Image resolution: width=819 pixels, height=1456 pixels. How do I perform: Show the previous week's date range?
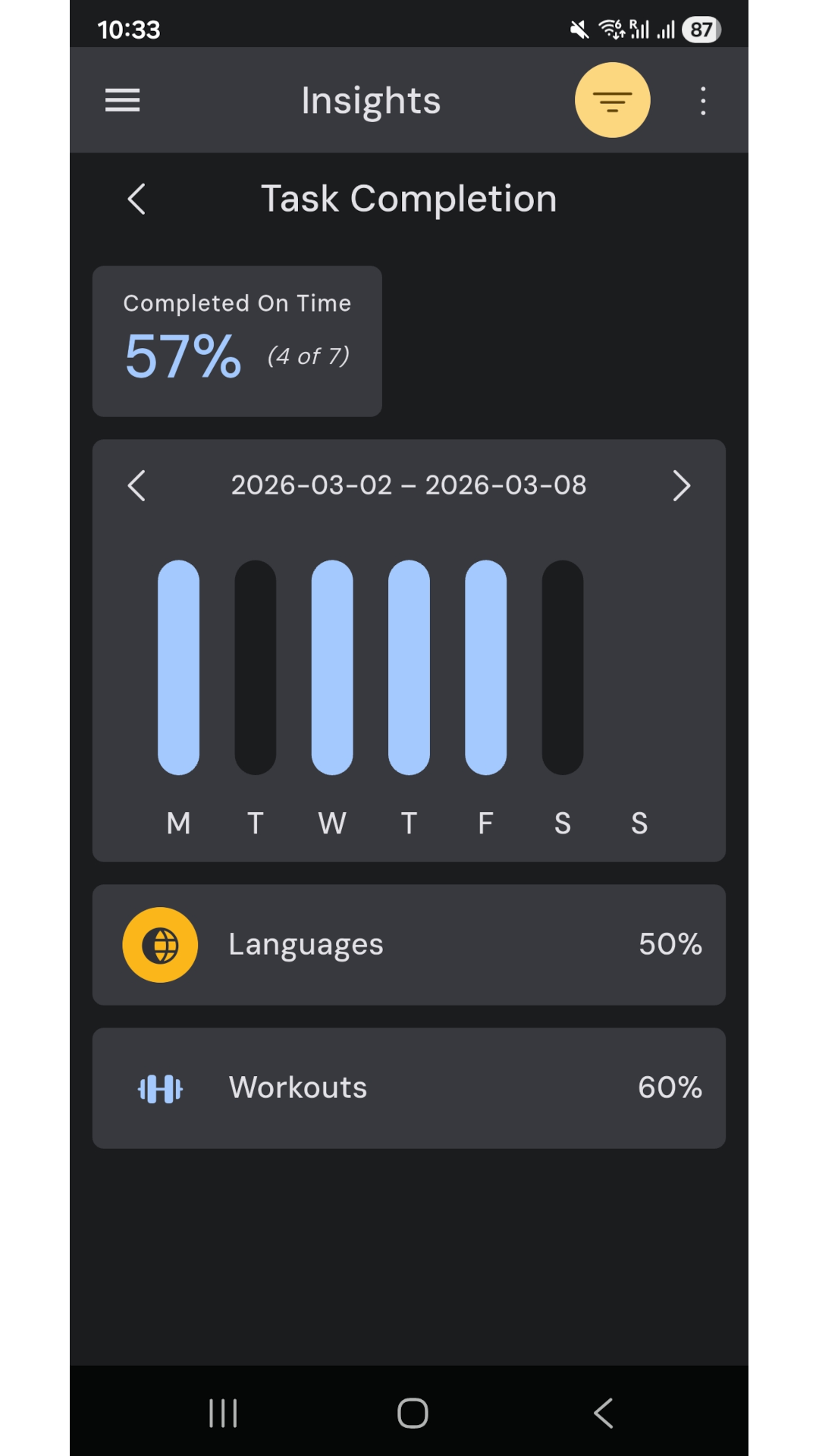coord(136,485)
